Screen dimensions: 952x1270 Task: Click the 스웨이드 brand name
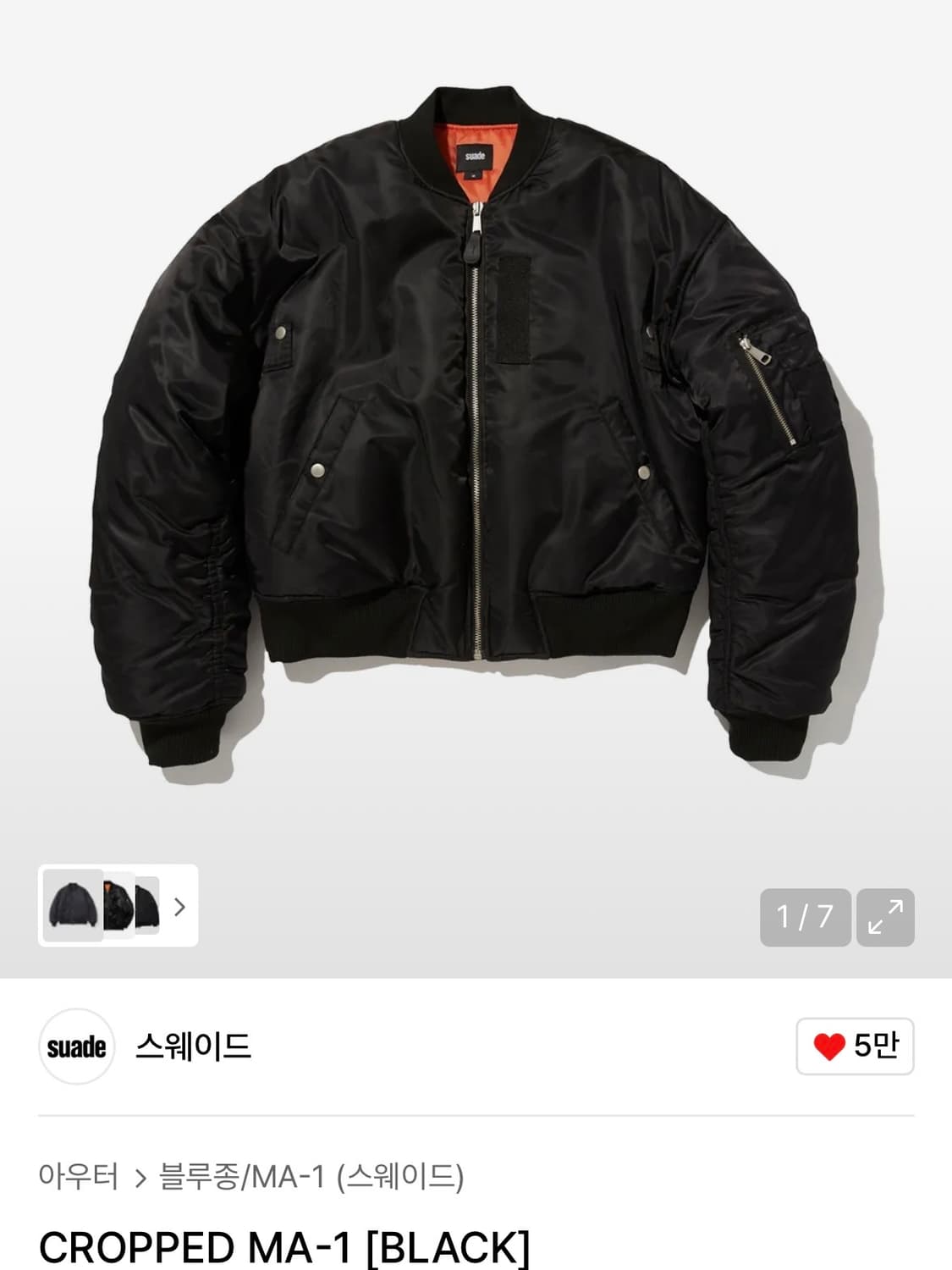click(x=195, y=1047)
